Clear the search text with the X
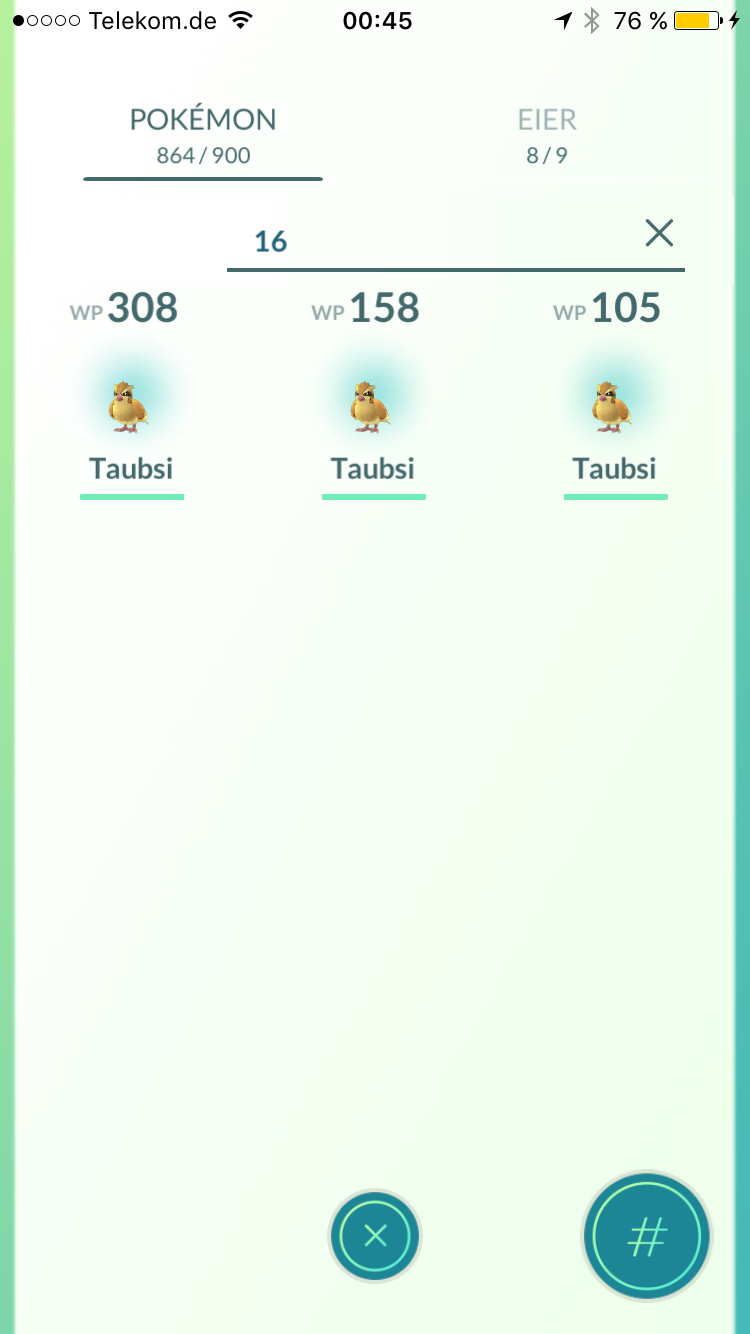Screen dimensions: 750x1334 (x=659, y=234)
